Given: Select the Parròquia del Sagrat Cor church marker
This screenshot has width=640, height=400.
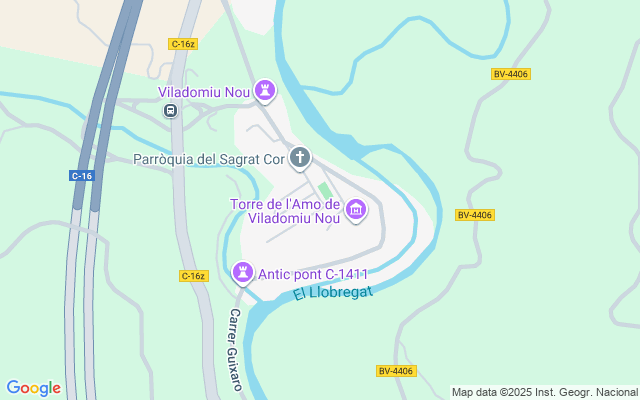Looking at the screenshot, I should coord(300,158).
